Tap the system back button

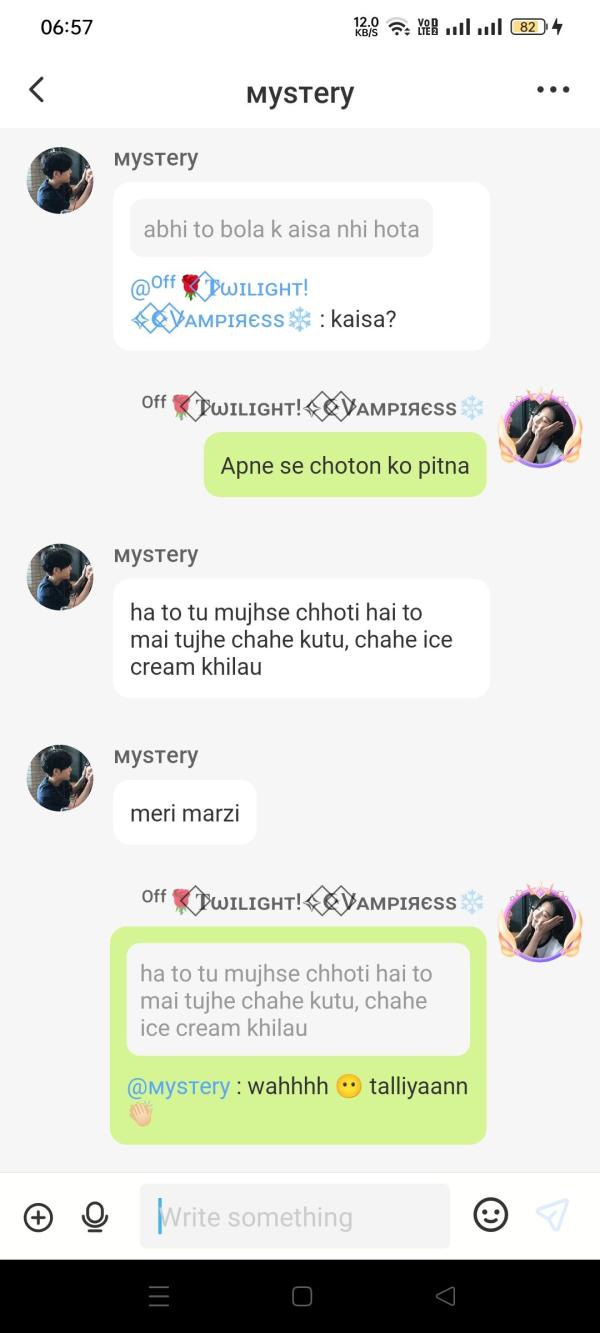(446, 1296)
